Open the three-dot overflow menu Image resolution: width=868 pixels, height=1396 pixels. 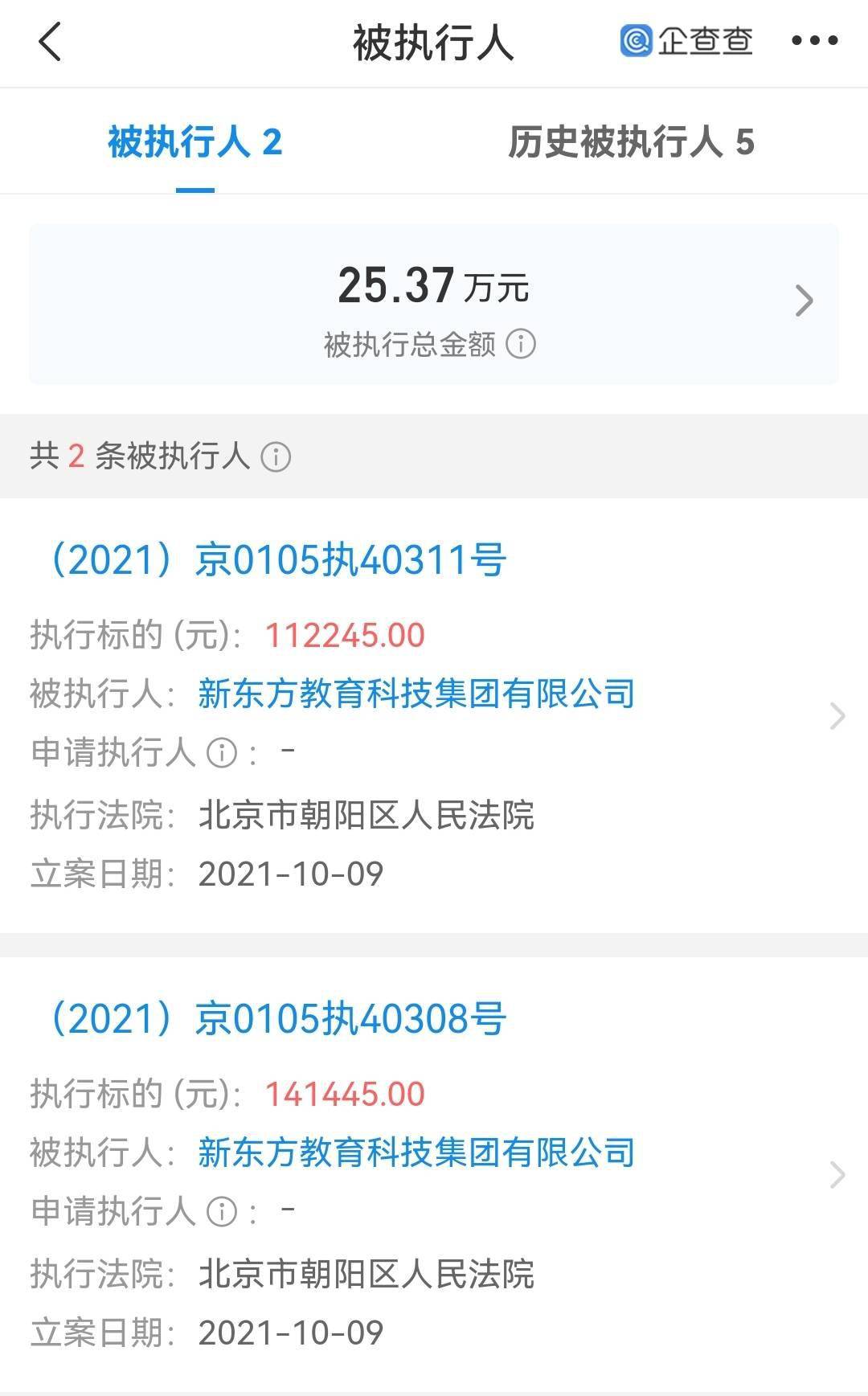(814, 41)
